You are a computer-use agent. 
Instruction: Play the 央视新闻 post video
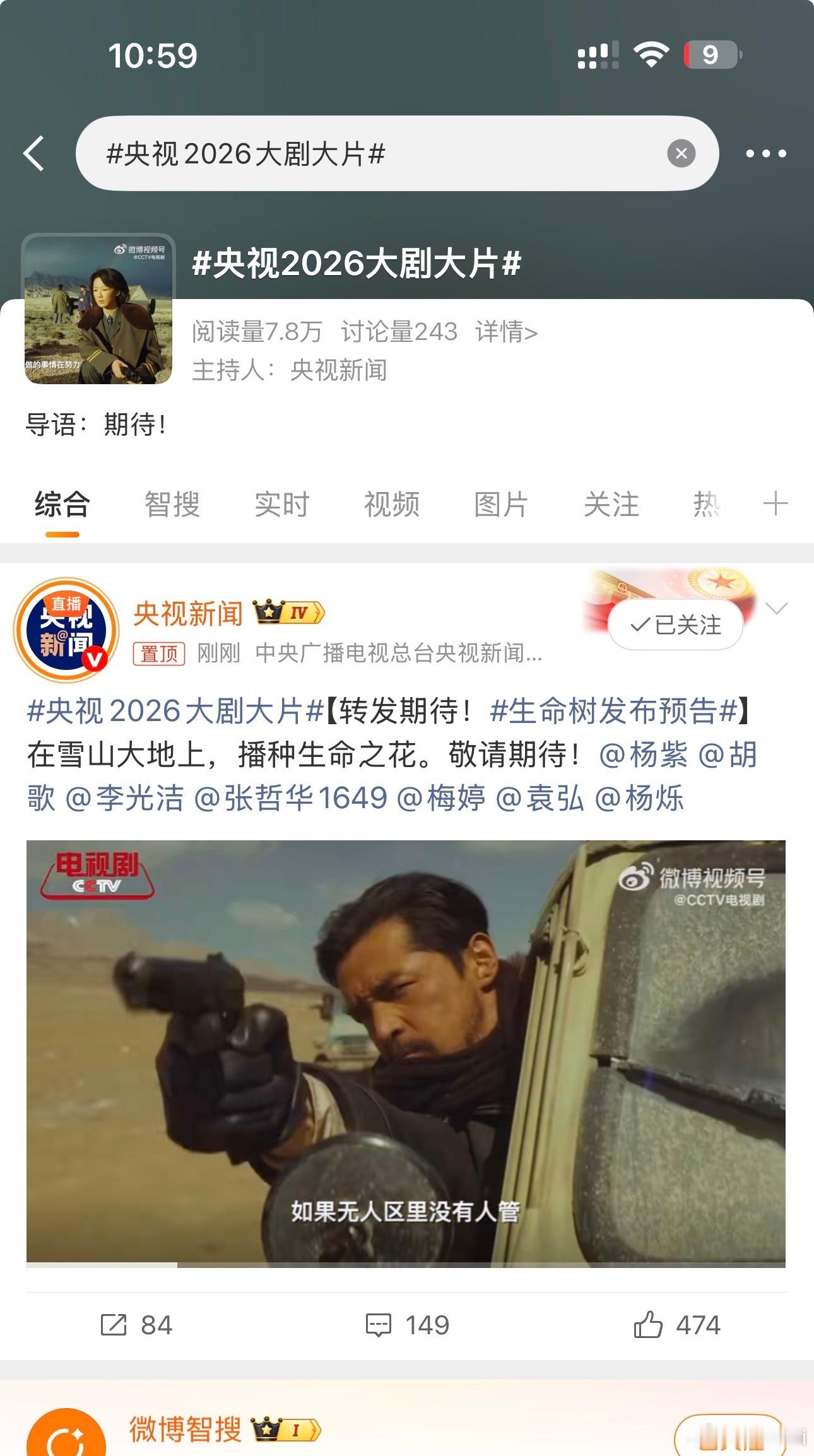pyautogui.click(x=406, y=1054)
